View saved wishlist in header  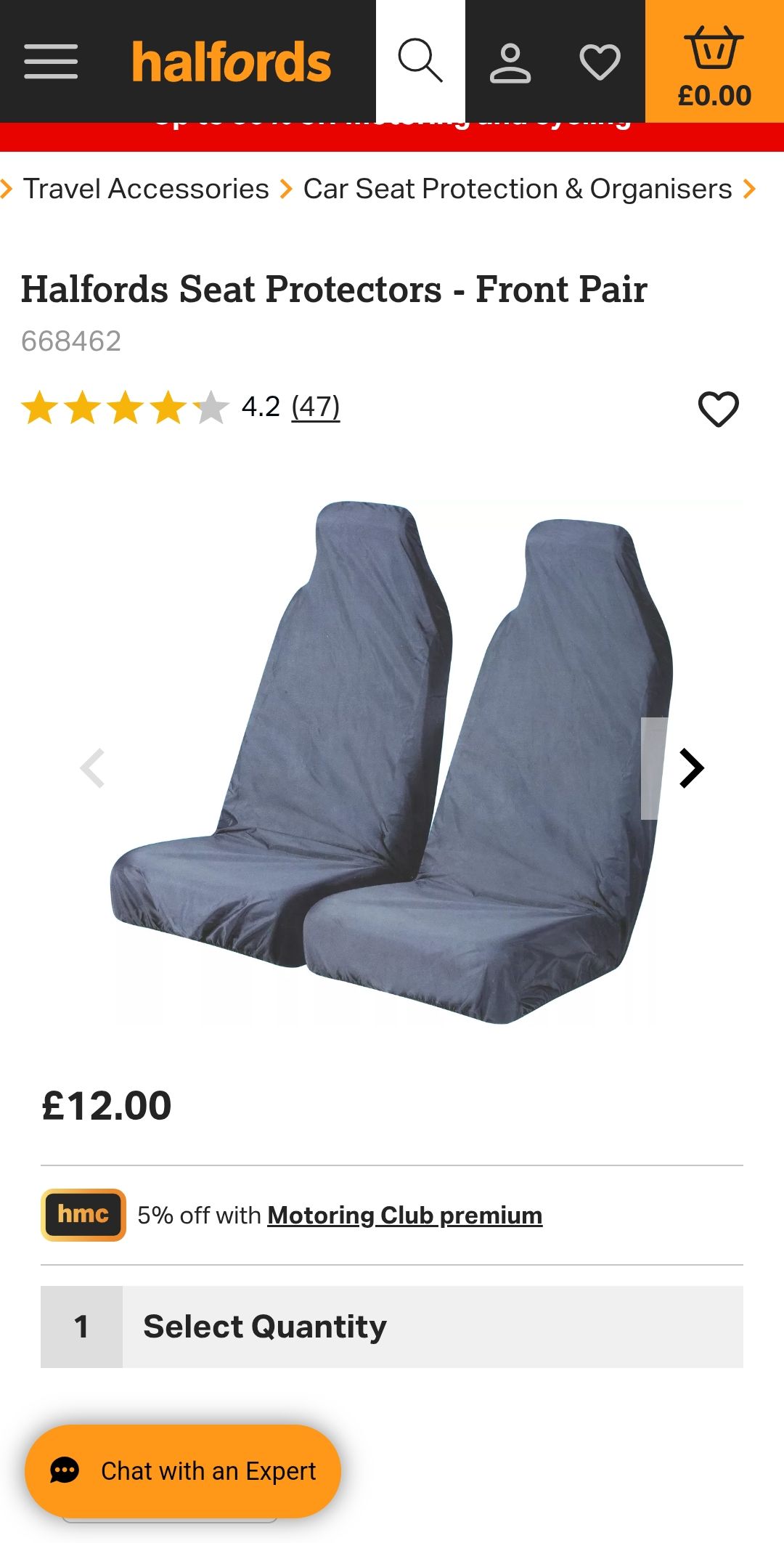(600, 62)
